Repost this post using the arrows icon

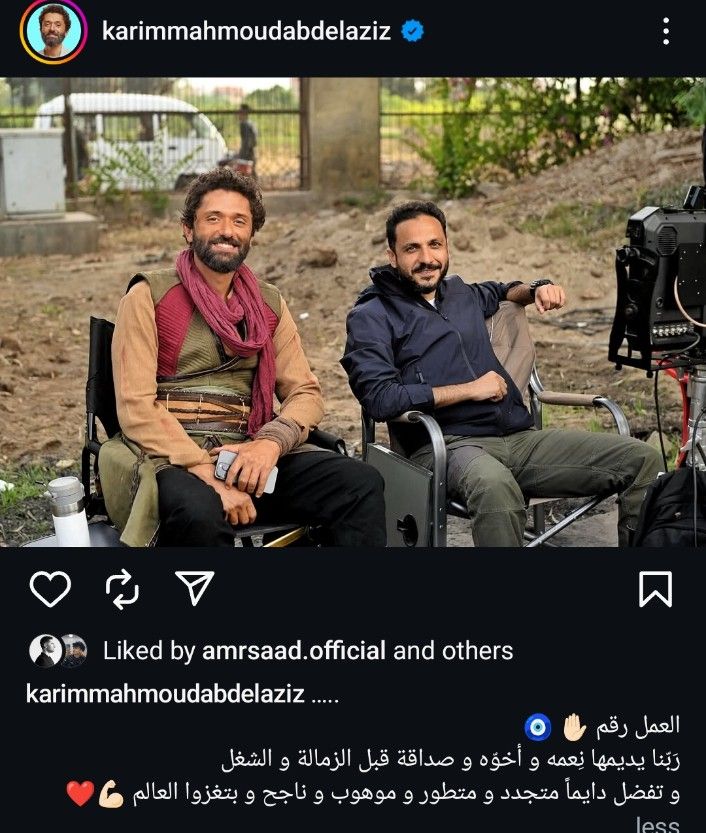click(122, 590)
